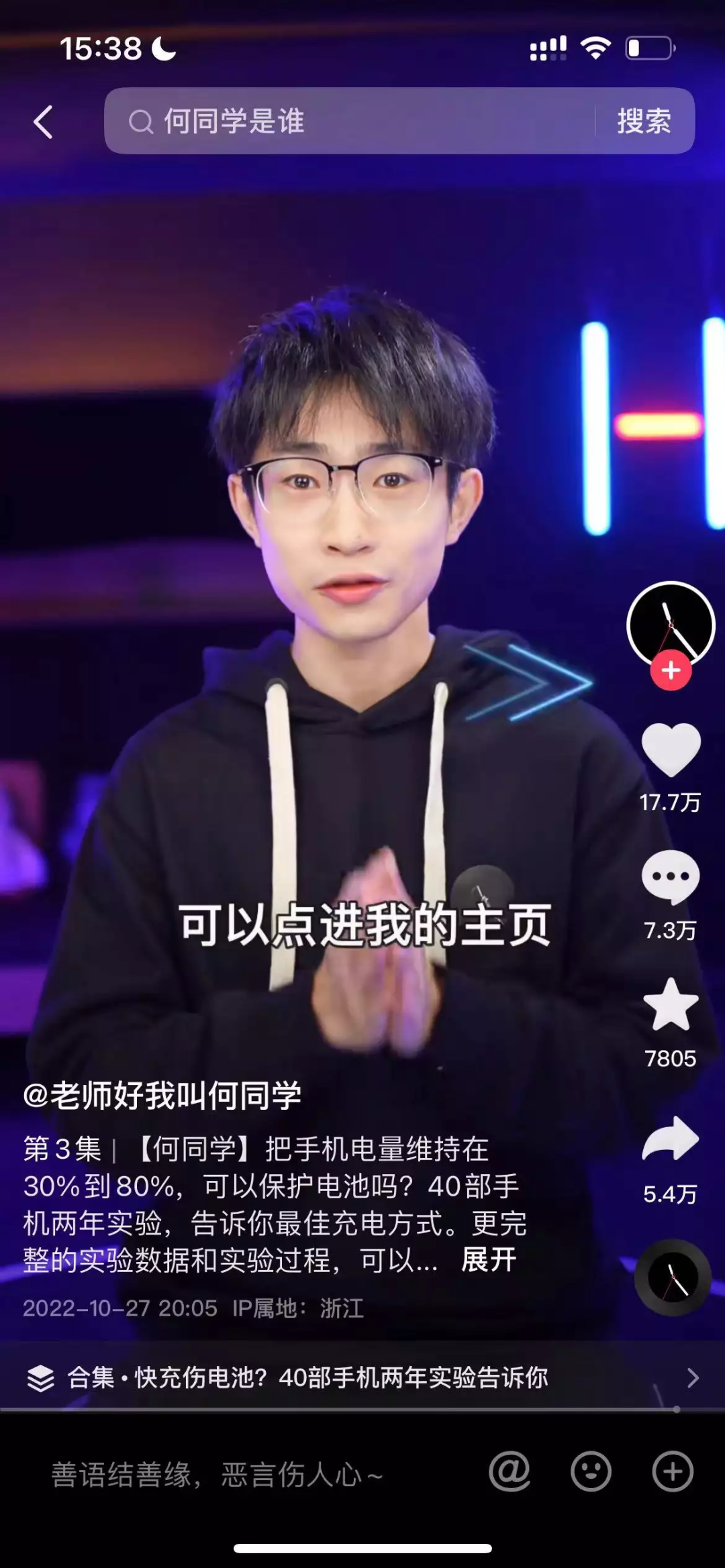The width and height of the screenshot is (725, 1568).
Task: Tap the 搜索 button
Action: [x=644, y=121]
